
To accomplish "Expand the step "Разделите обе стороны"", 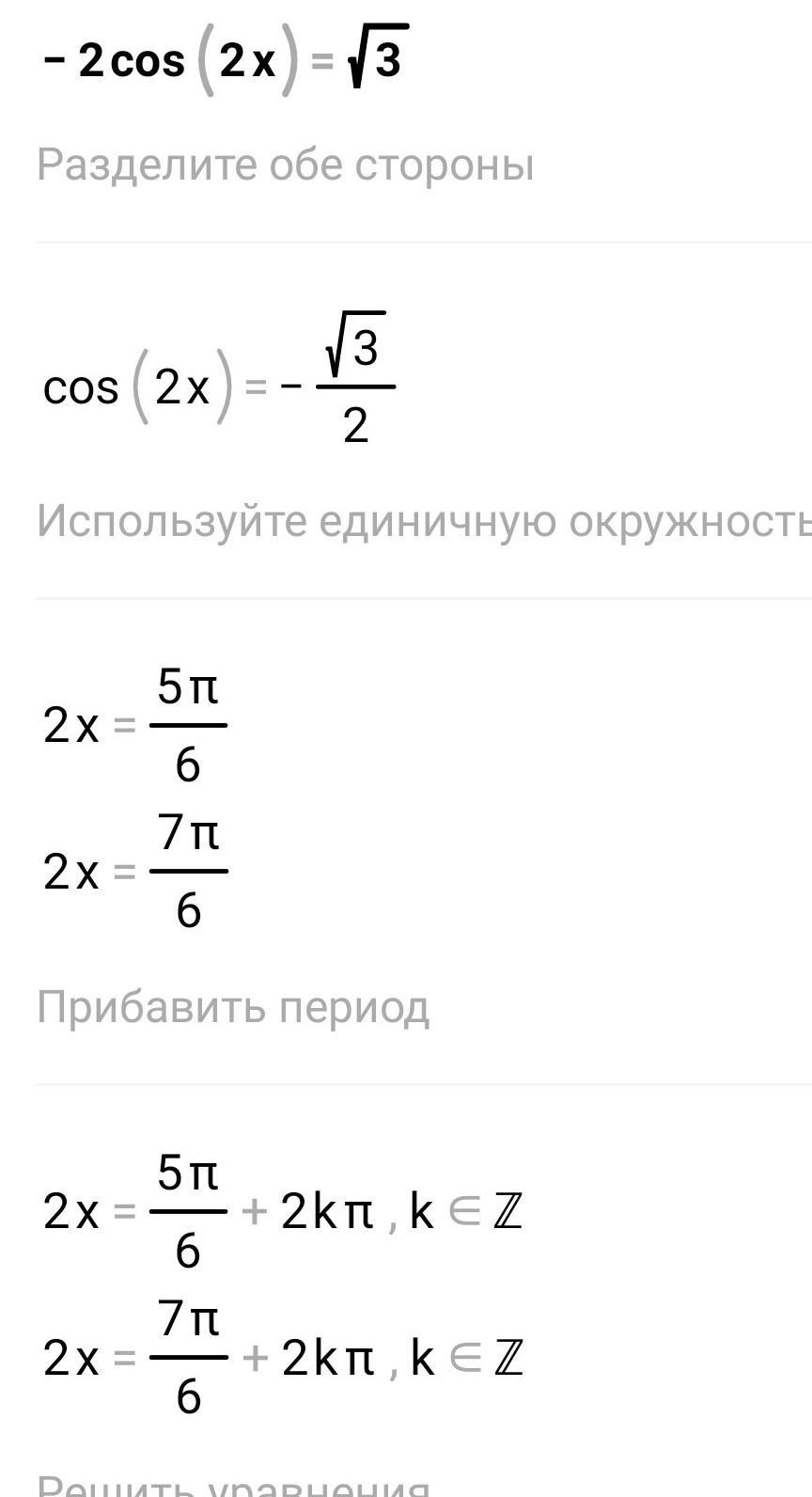I will click(286, 165).
